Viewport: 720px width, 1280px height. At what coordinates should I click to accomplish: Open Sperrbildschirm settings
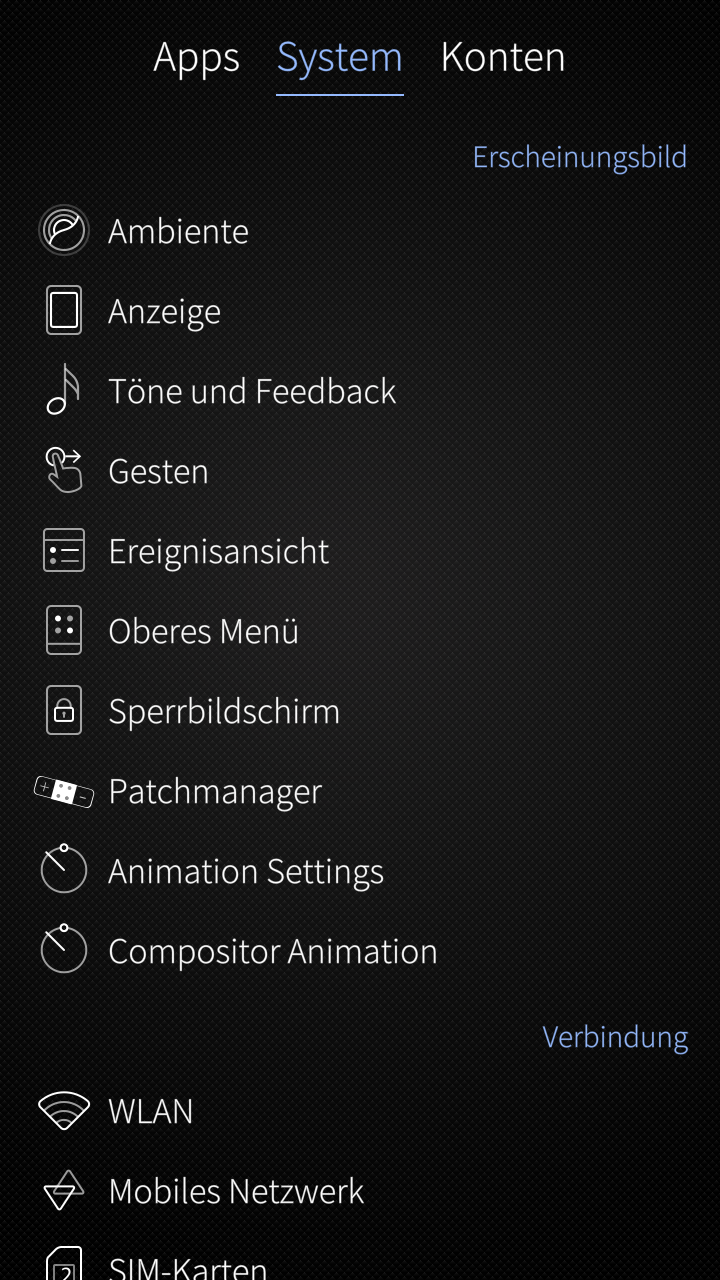(224, 711)
